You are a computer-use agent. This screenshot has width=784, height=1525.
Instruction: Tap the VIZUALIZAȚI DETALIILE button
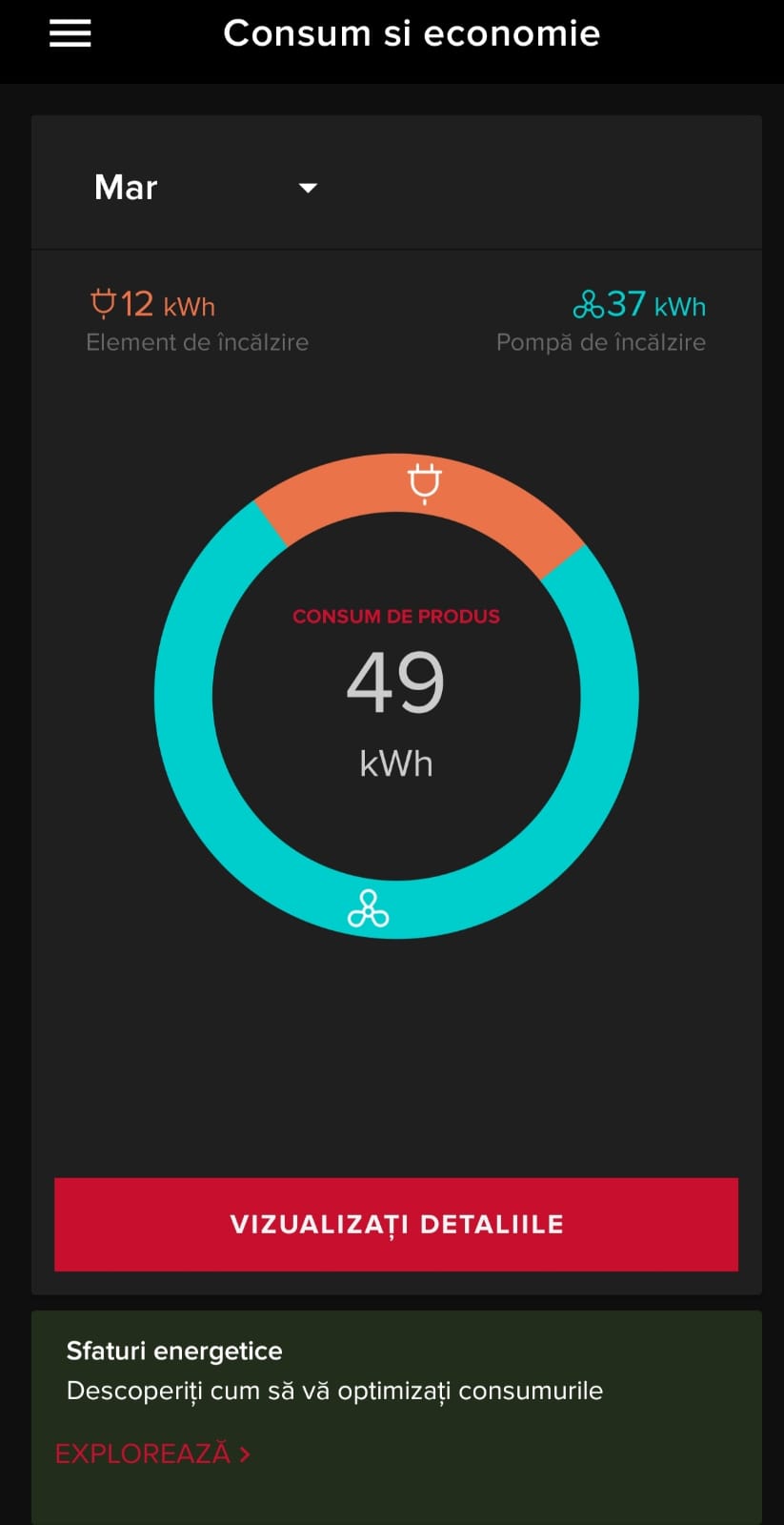tap(396, 1225)
